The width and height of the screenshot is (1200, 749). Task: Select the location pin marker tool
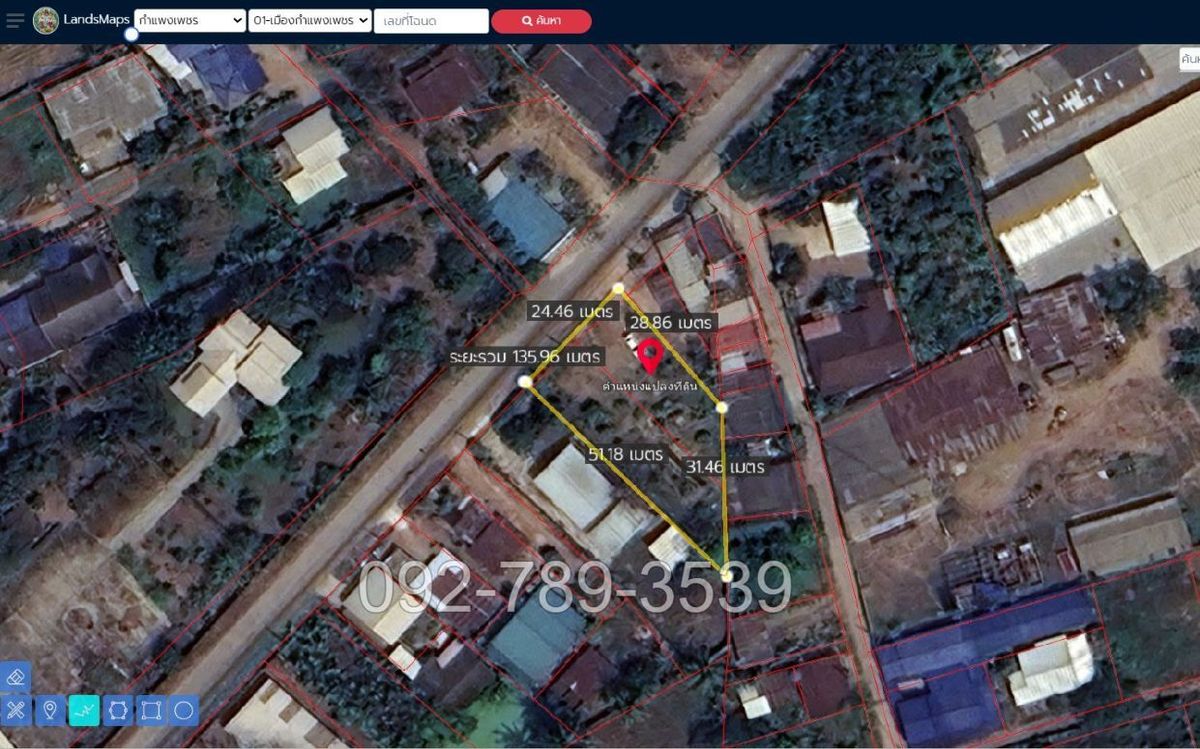[49, 711]
